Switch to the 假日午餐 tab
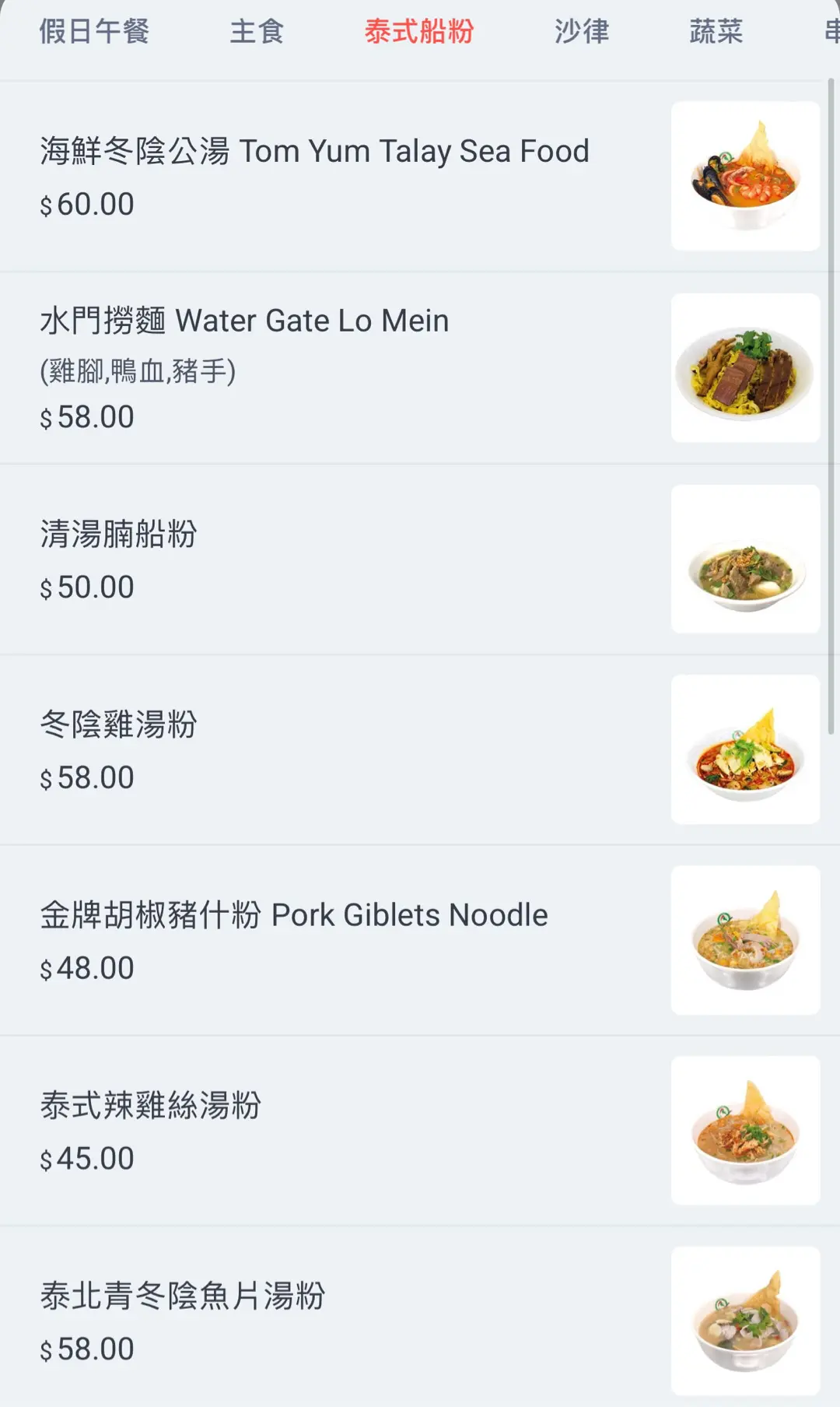The image size is (840, 1407). 94,32
